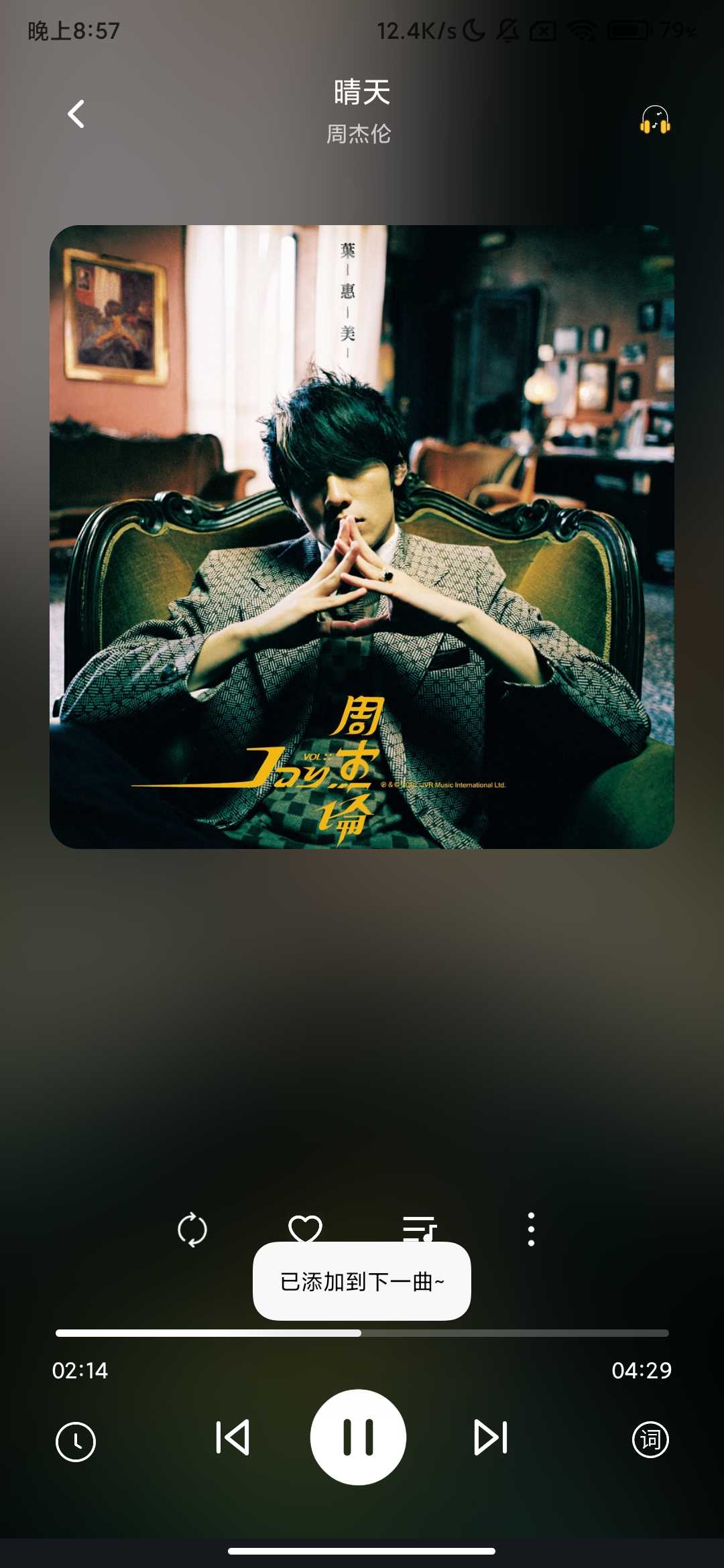The width and height of the screenshot is (724, 1568).
Task: Tap the album cover artwork
Action: point(362,537)
